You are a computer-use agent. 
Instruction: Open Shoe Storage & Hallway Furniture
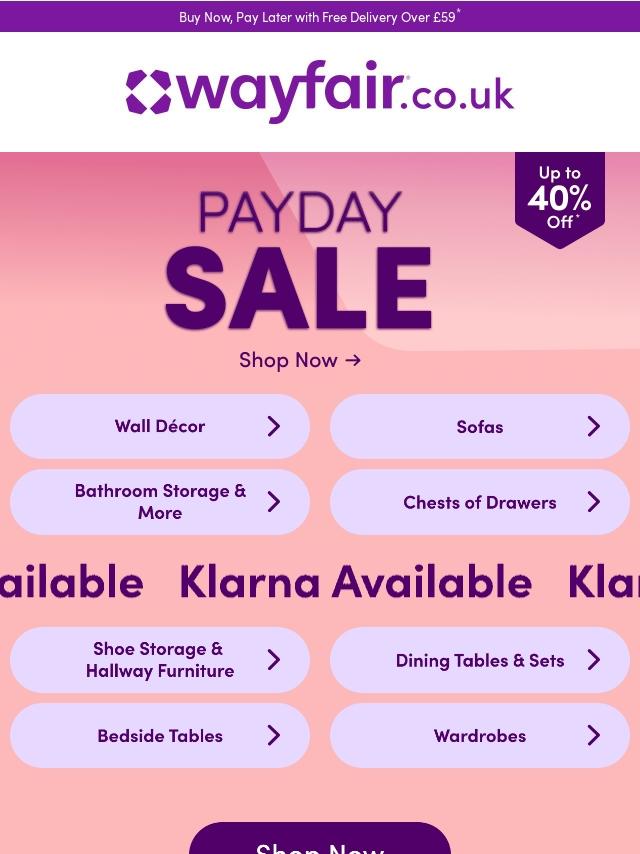click(160, 660)
